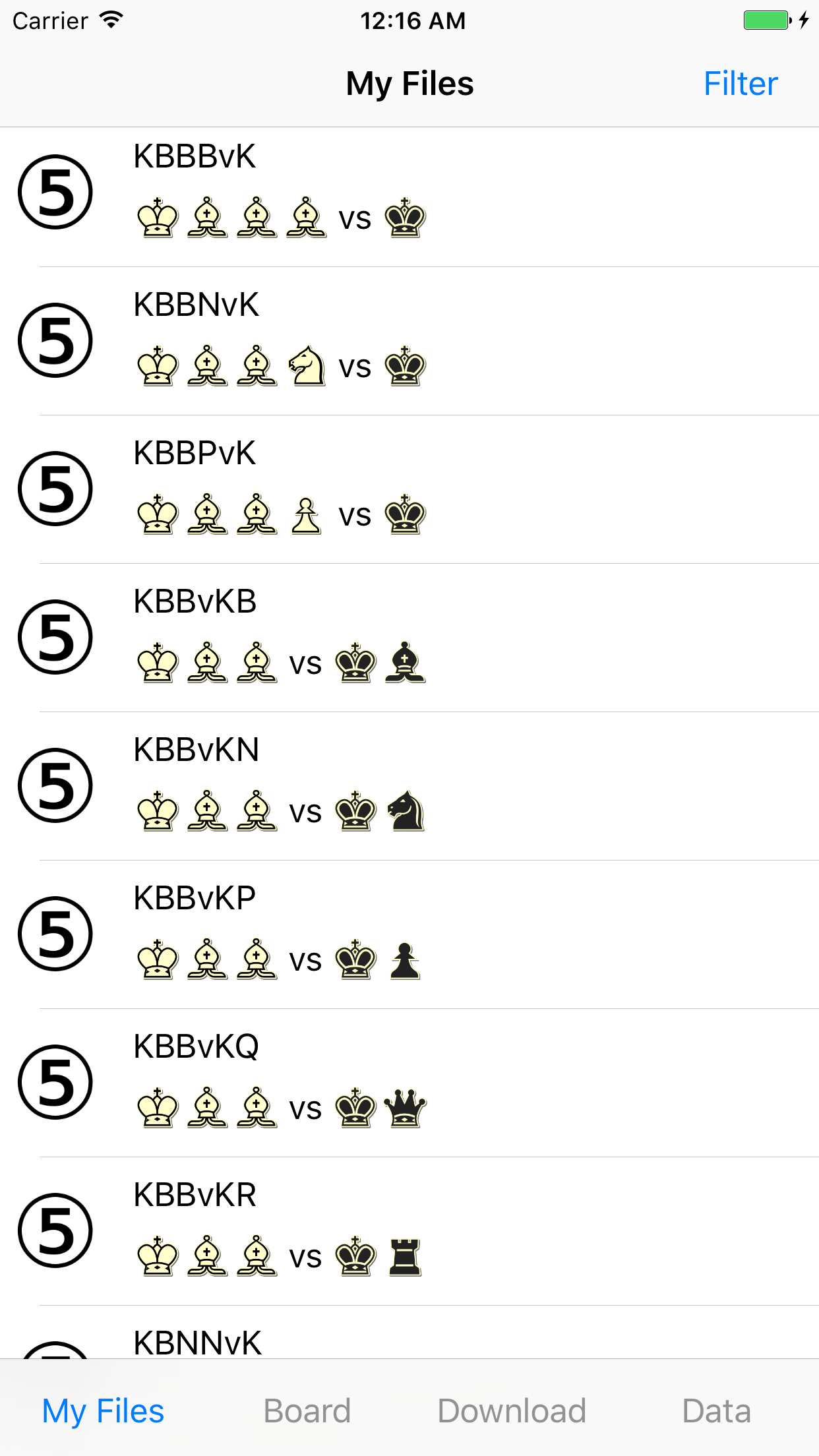The image size is (819, 1456).
Task: Open the Filter options
Action: (741, 83)
